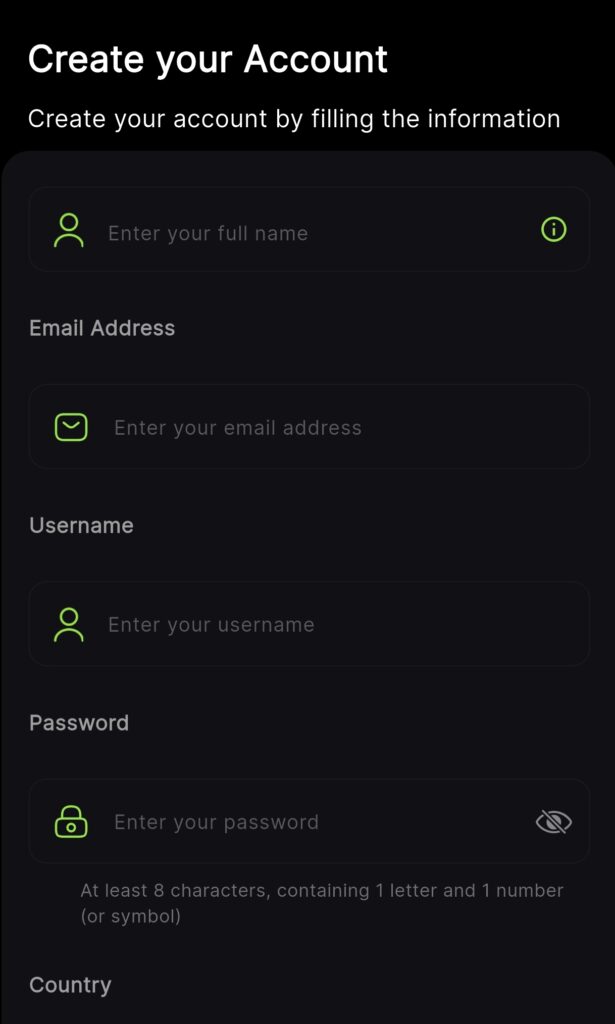Toggle password visibility eye icon

click(554, 822)
